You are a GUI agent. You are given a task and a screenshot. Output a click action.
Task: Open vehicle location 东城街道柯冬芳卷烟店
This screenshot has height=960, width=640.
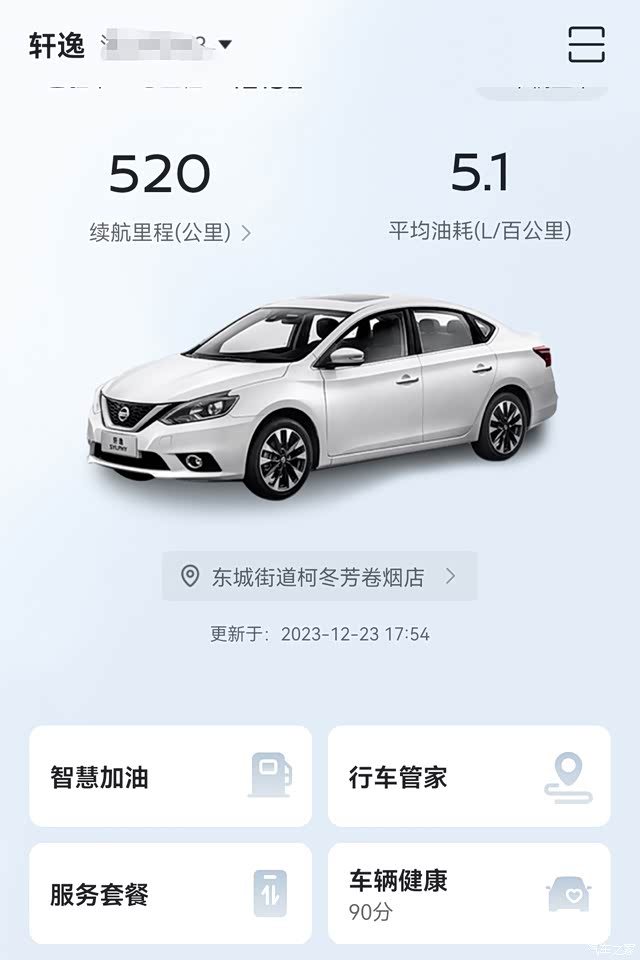pyautogui.click(x=319, y=576)
